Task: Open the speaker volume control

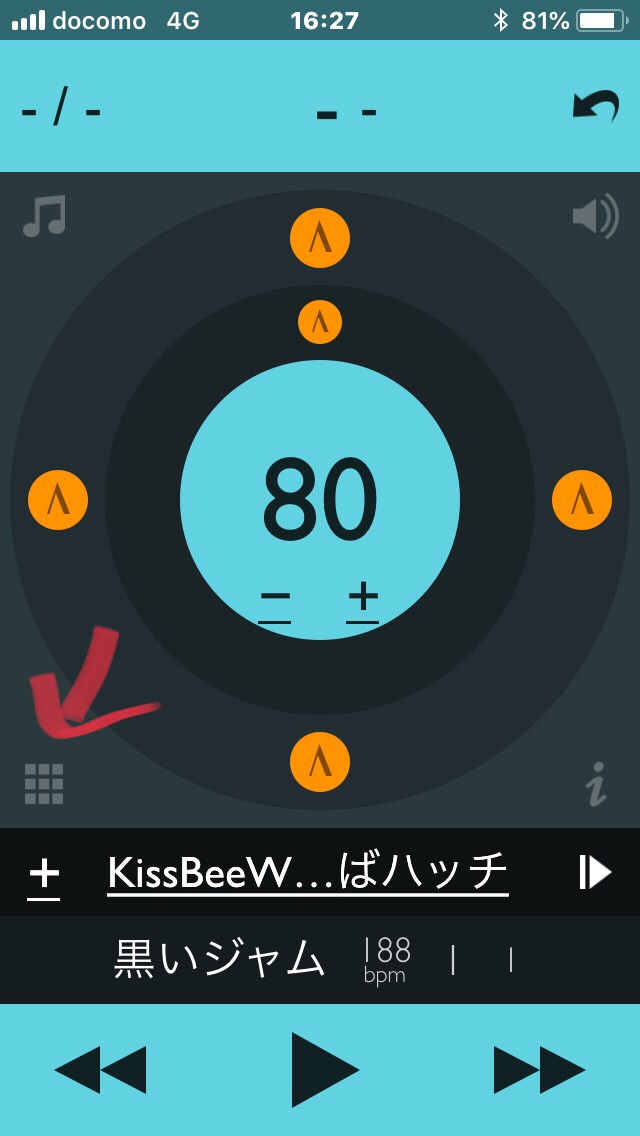Action: click(x=596, y=216)
